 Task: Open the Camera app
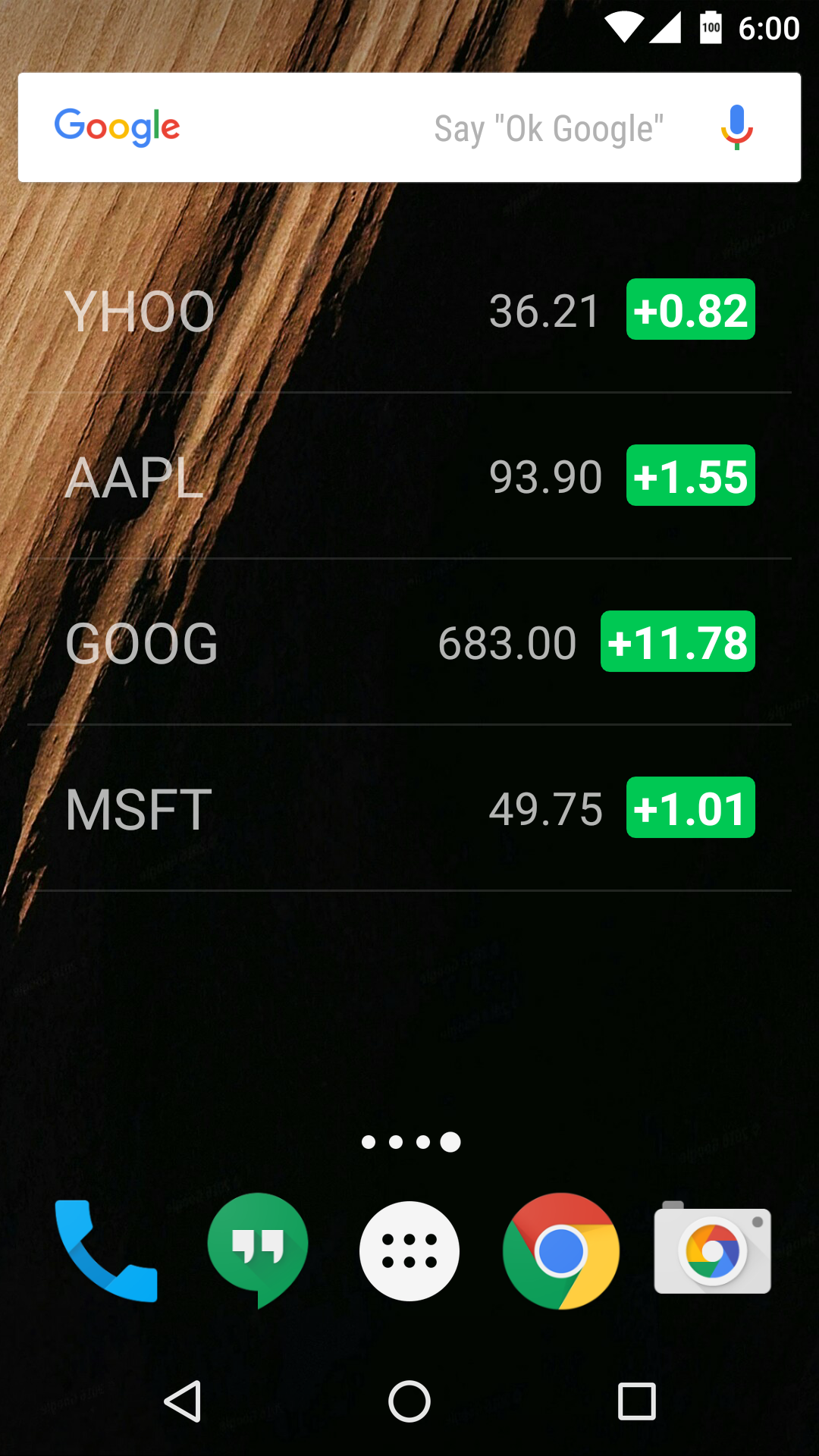point(713,1251)
